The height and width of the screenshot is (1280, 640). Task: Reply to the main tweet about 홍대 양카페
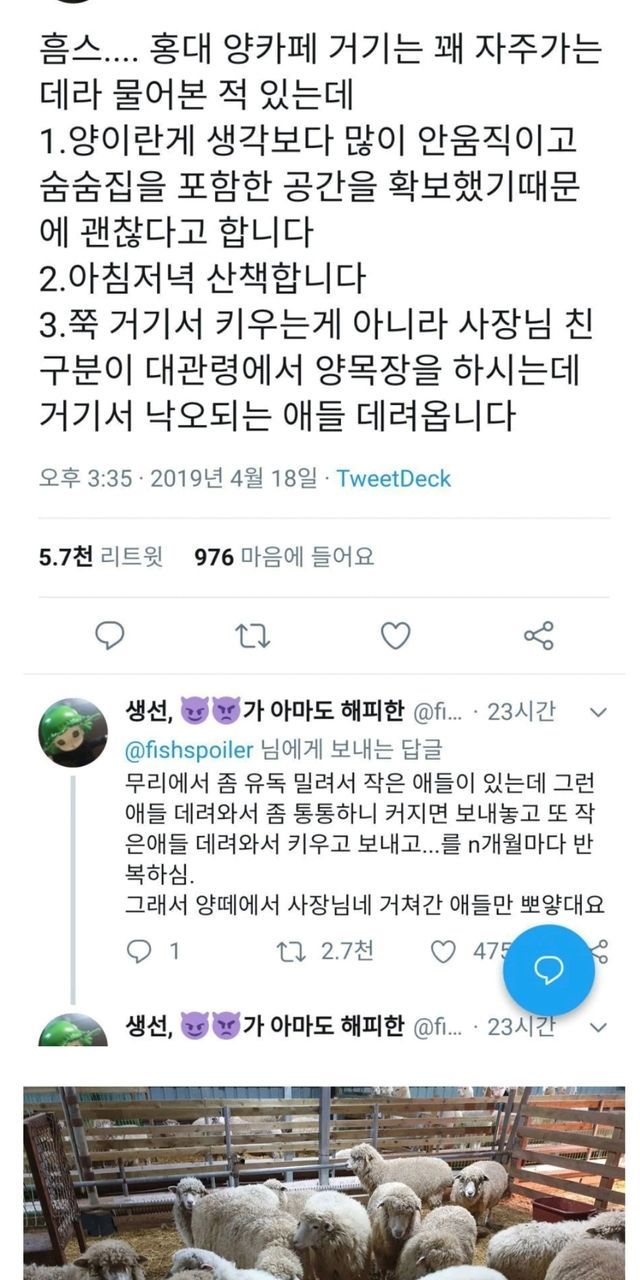[x=110, y=635]
